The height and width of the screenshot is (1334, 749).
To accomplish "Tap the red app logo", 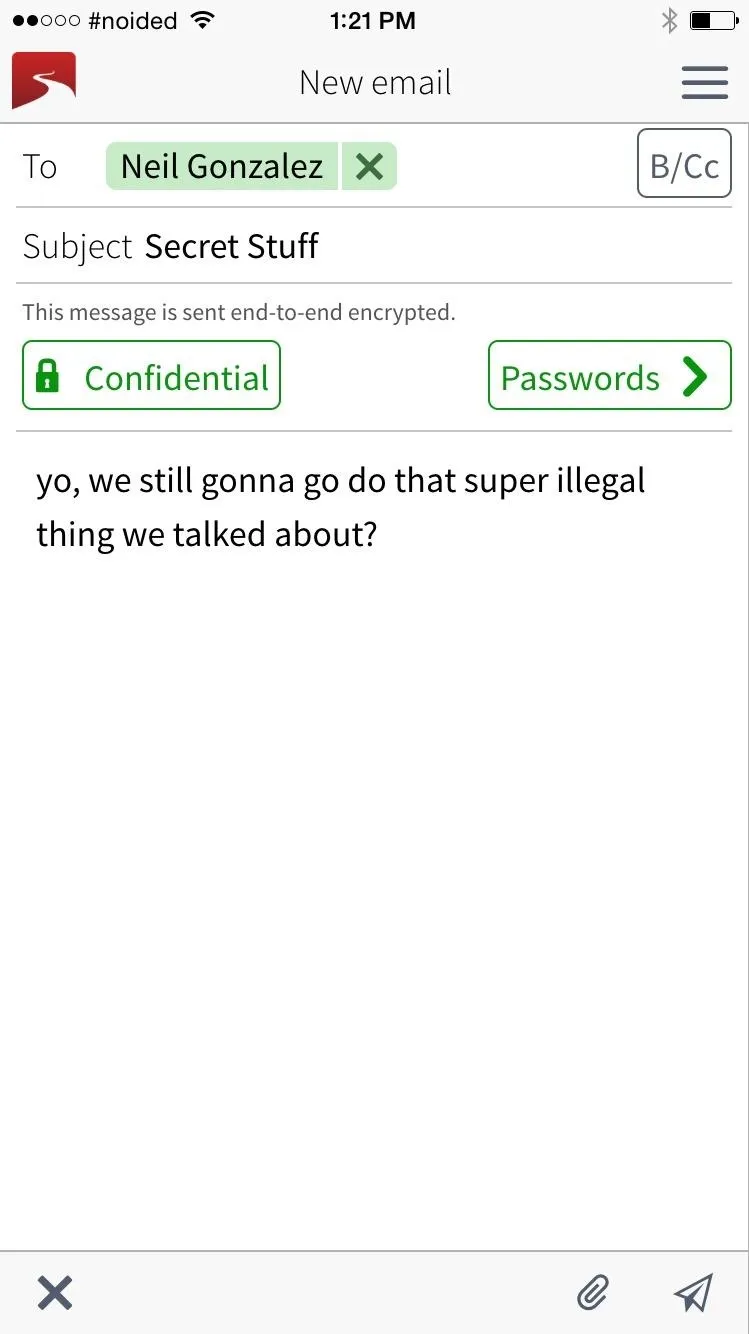I will coord(44,80).
